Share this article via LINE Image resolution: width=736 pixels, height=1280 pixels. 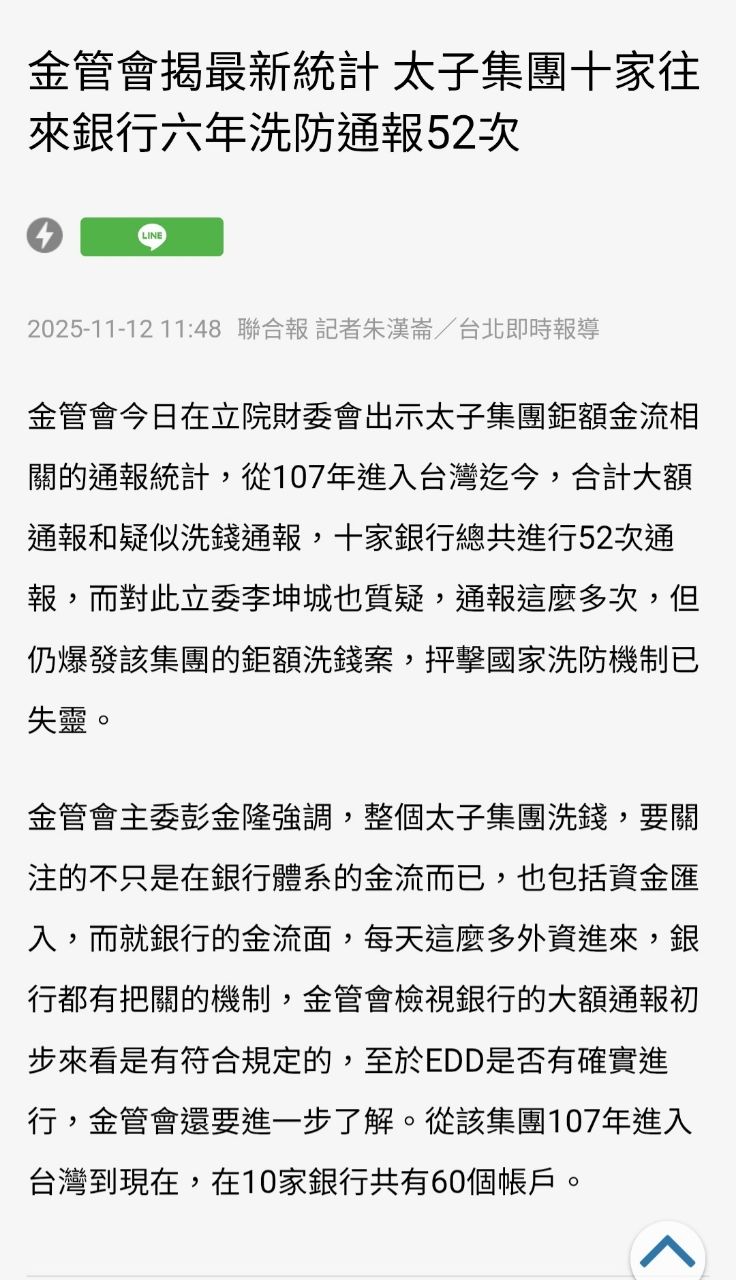coord(152,237)
